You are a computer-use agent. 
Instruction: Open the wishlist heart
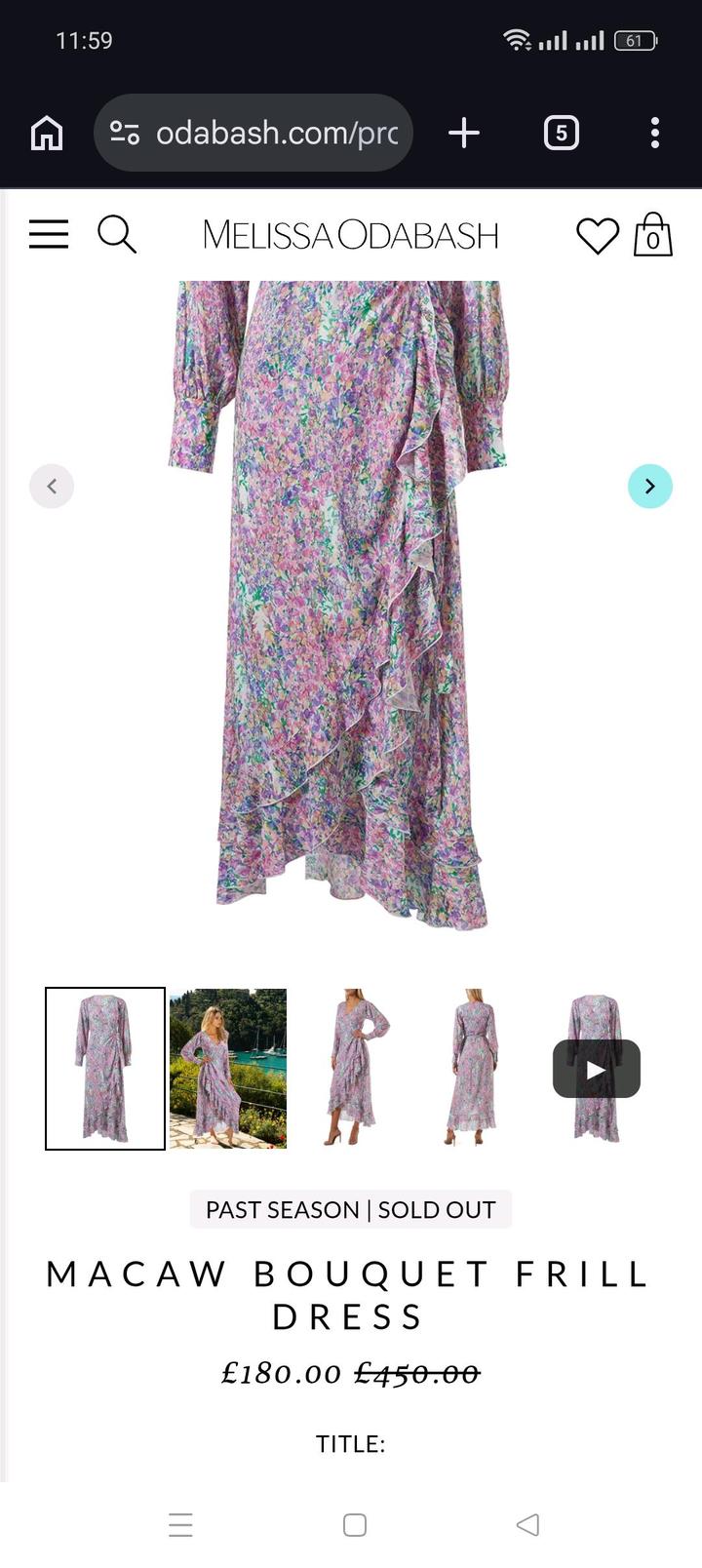598,235
